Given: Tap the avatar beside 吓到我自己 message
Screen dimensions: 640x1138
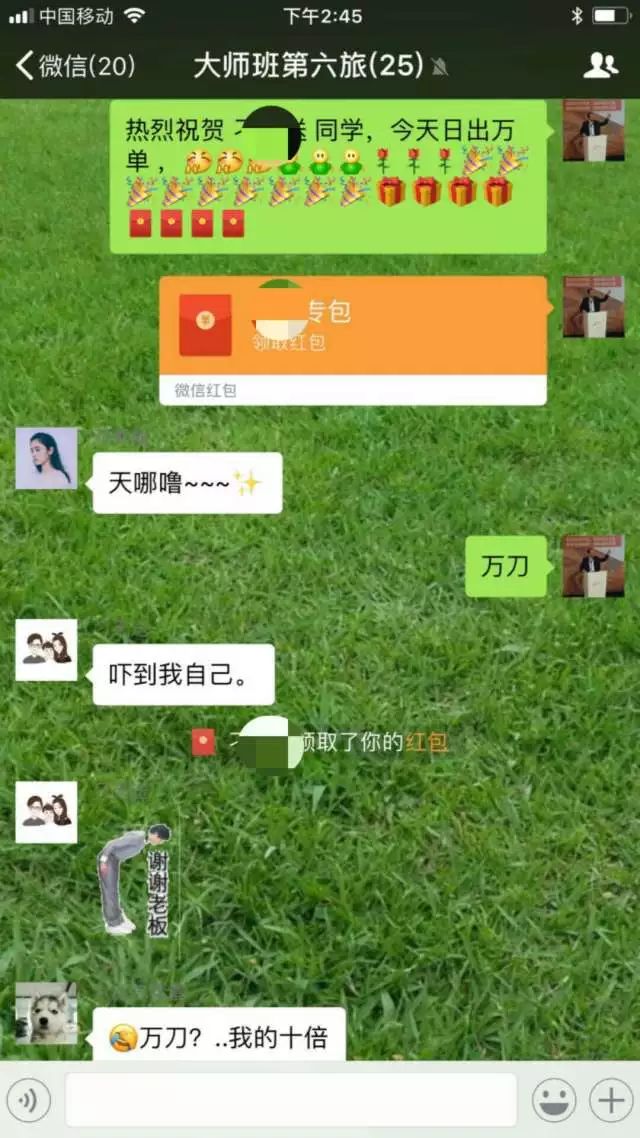Looking at the screenshot, I should click(46, 650).
